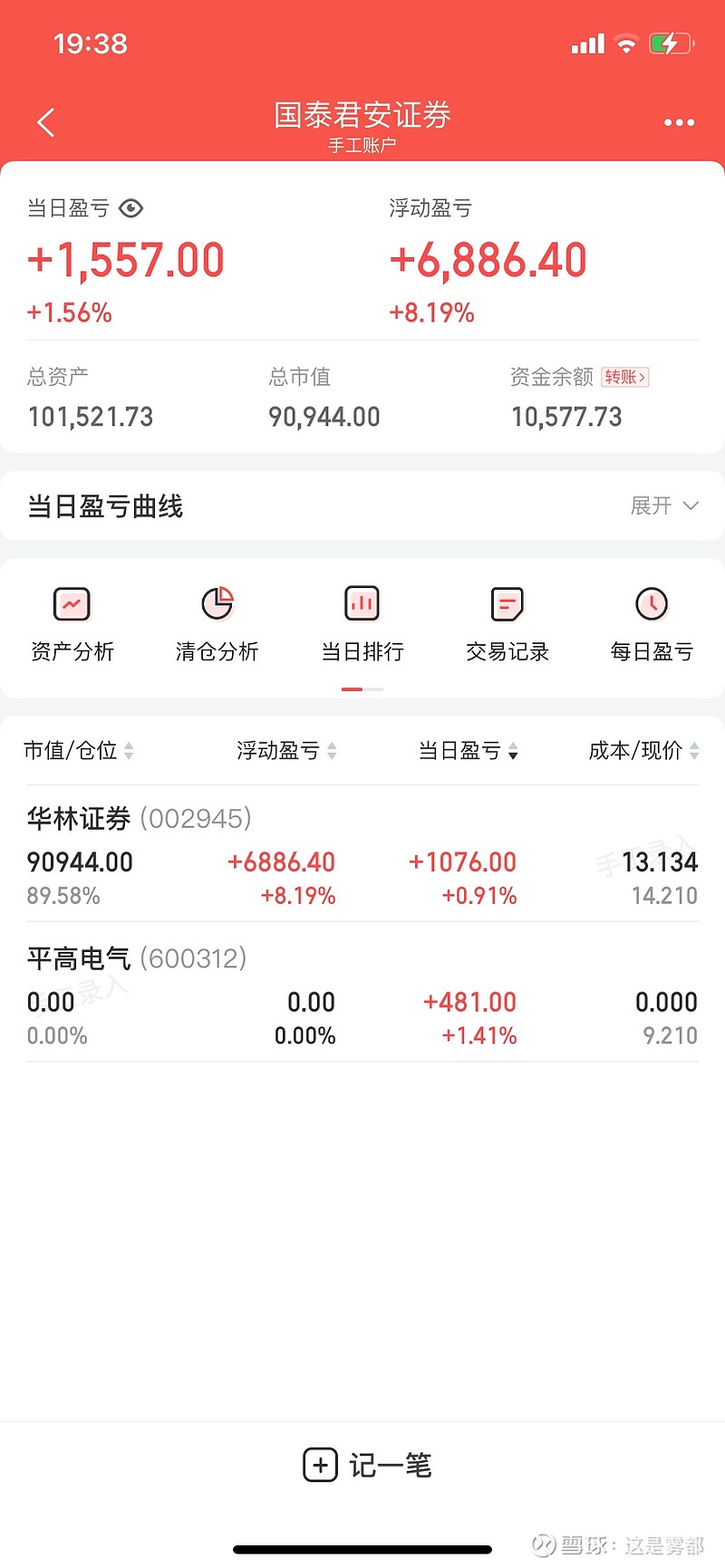Screen dimensions: 725x1568
Task: Open the three-dot overflow menu
Action: [679, 122]
